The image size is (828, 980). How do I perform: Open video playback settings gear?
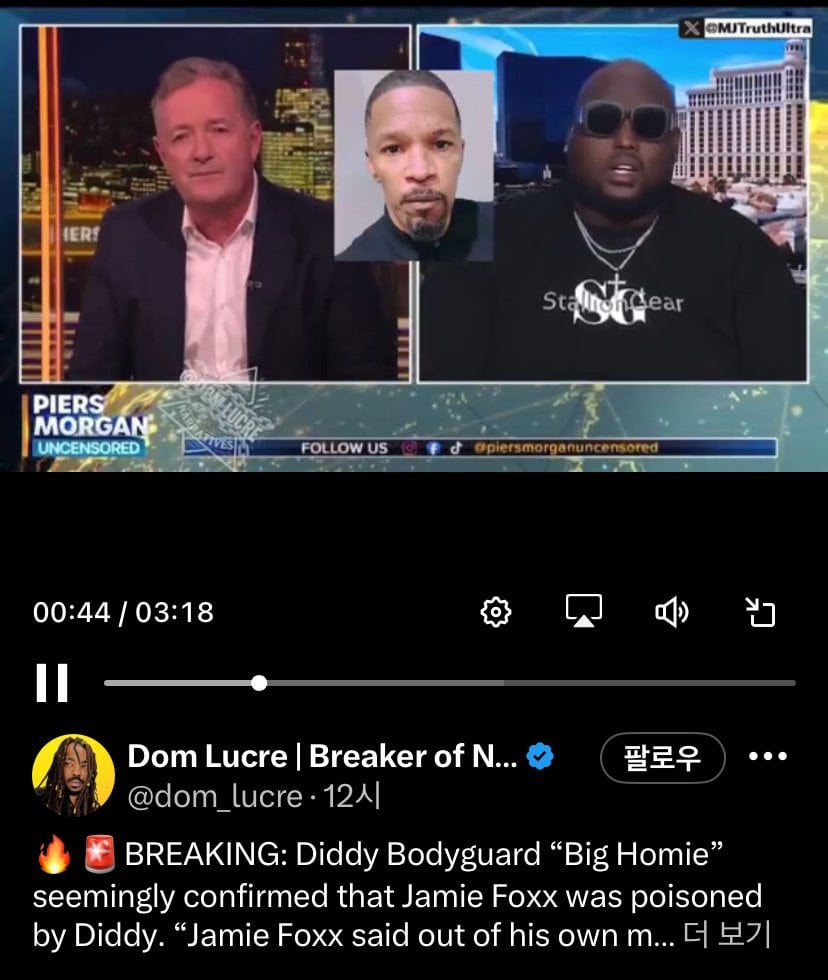coord(496,612)
